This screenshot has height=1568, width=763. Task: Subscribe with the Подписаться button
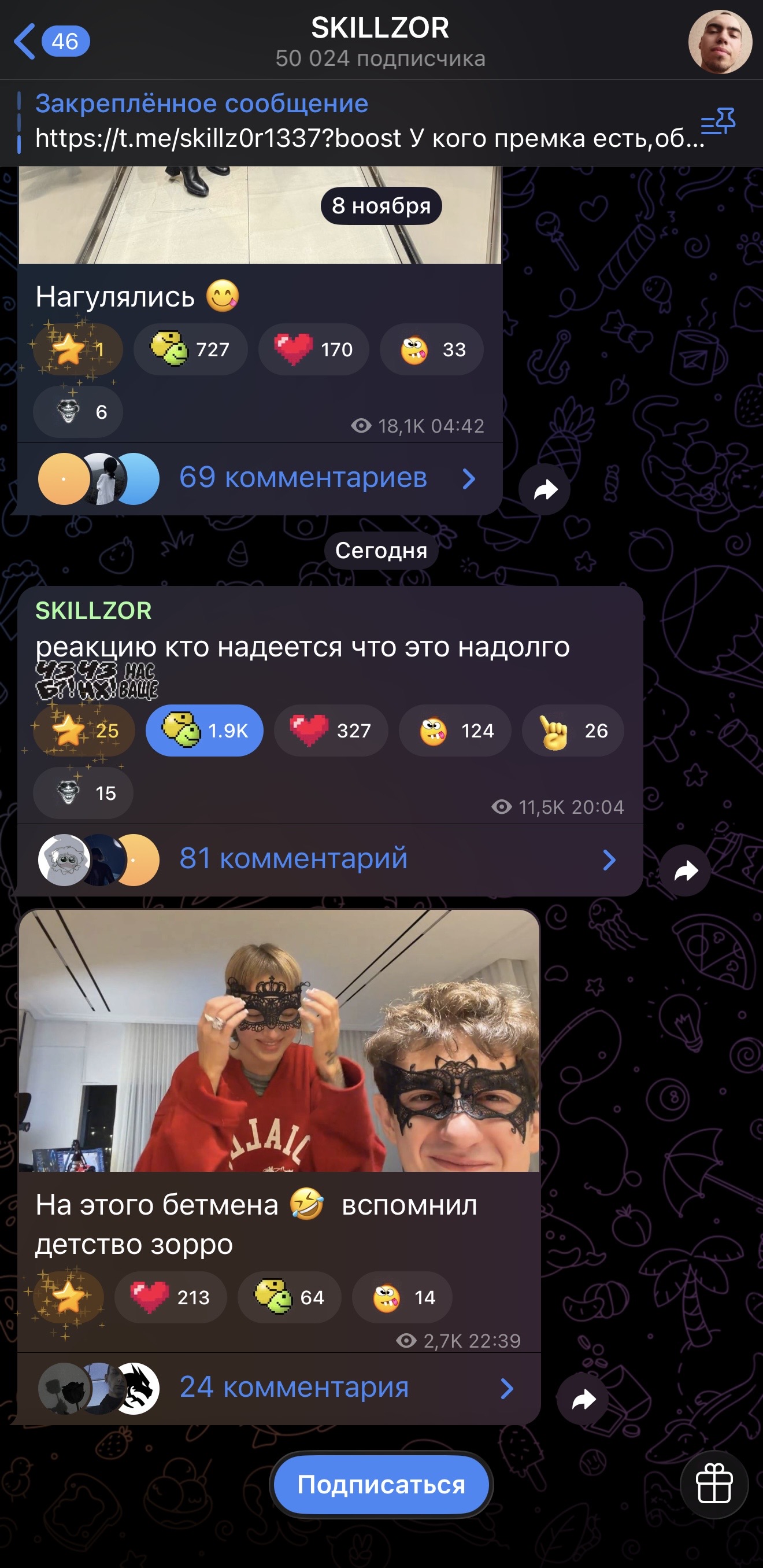(x=381, y=1485)
